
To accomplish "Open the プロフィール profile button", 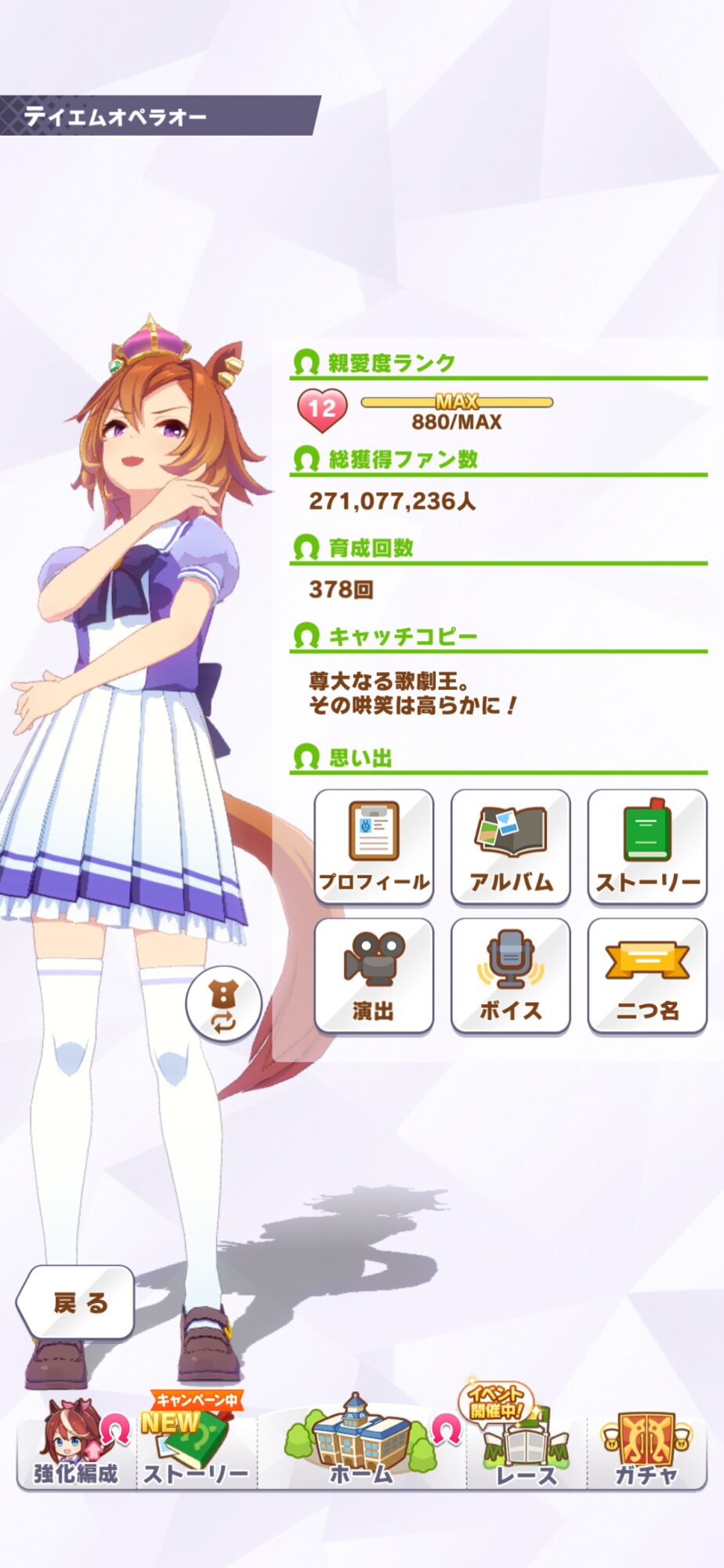I will (374, 847).
